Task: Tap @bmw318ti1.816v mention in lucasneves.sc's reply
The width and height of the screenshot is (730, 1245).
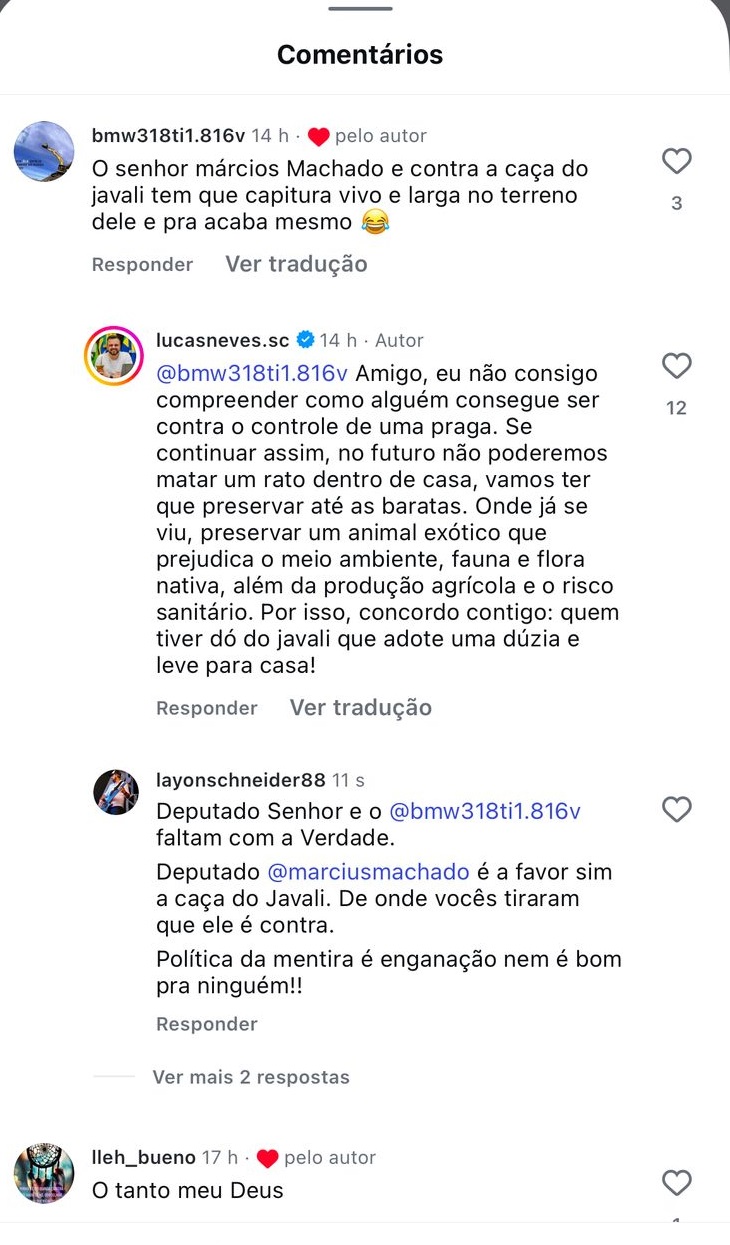Action: pos(251,374)
